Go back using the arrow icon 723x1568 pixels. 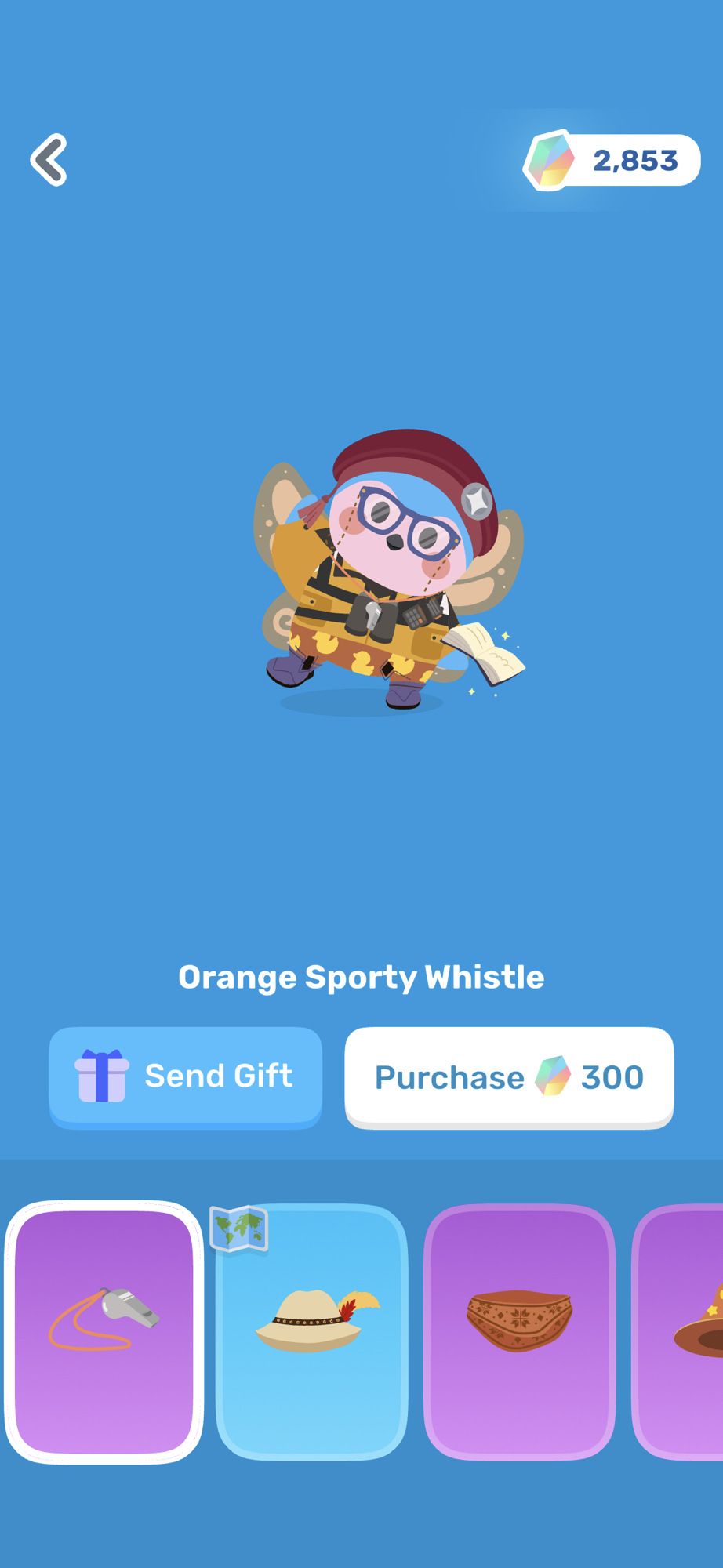(49, 160)
